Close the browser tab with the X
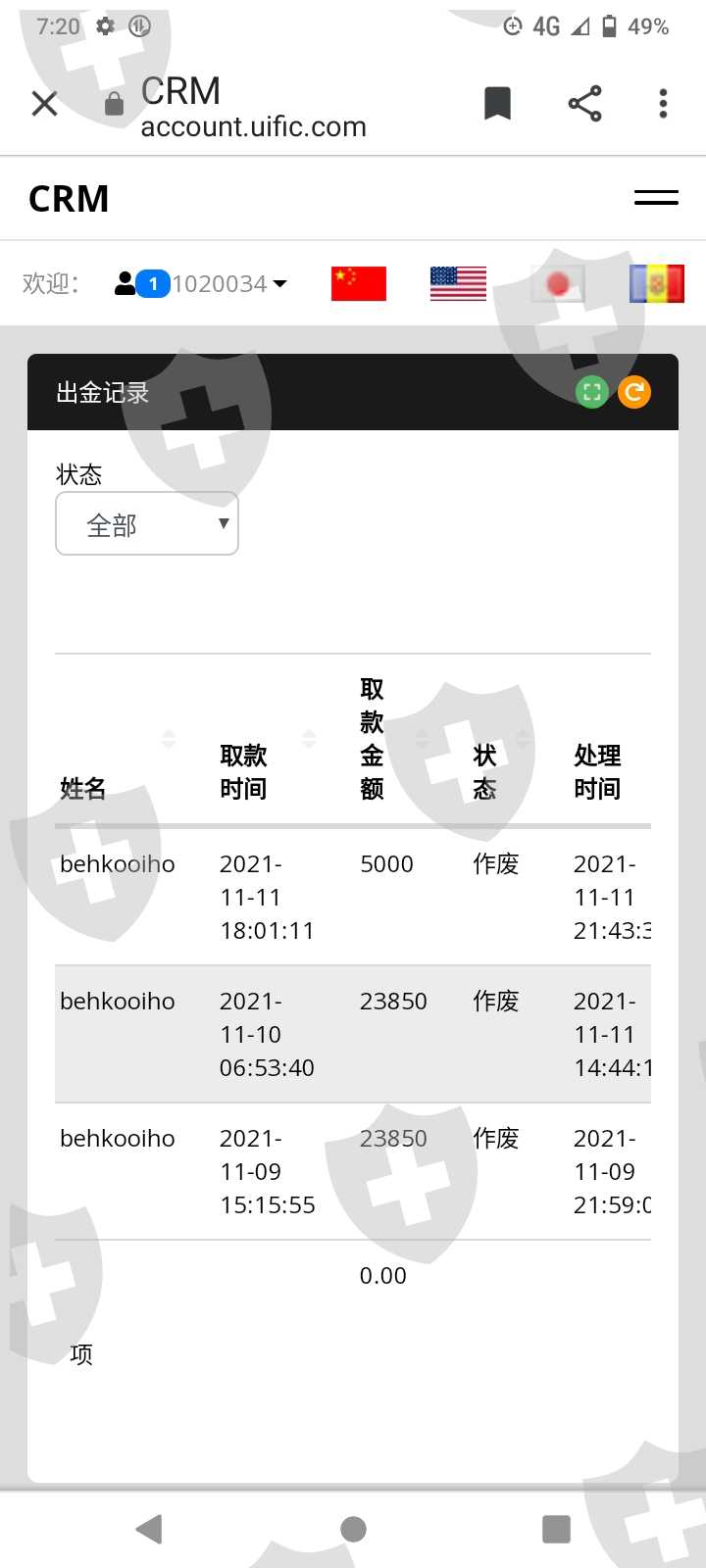The height and width of the screenshot is (1568, 706). tap(45, 103)
